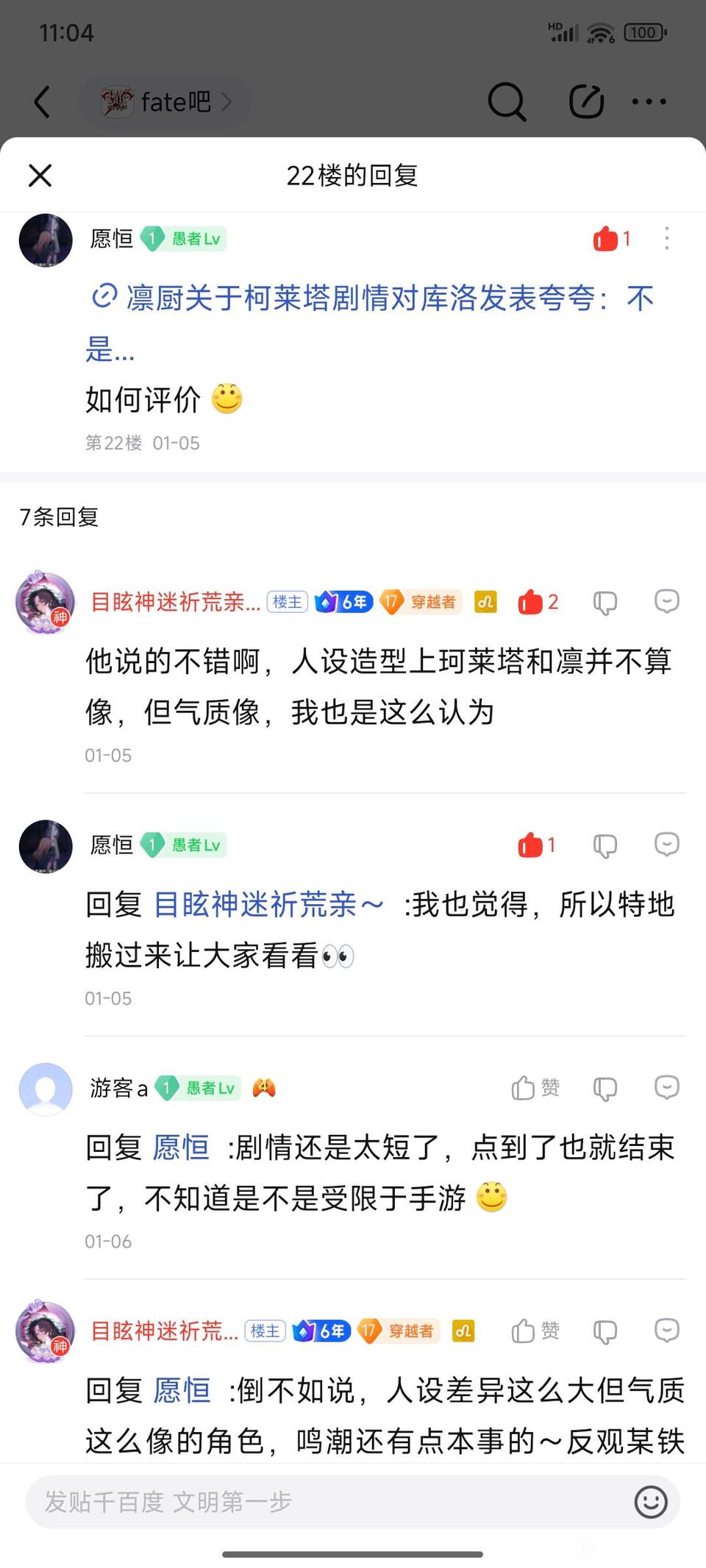Dislike the reply 他说的不错啊
Viewport: 706px width, 1568px height.
tap(605, 602)
